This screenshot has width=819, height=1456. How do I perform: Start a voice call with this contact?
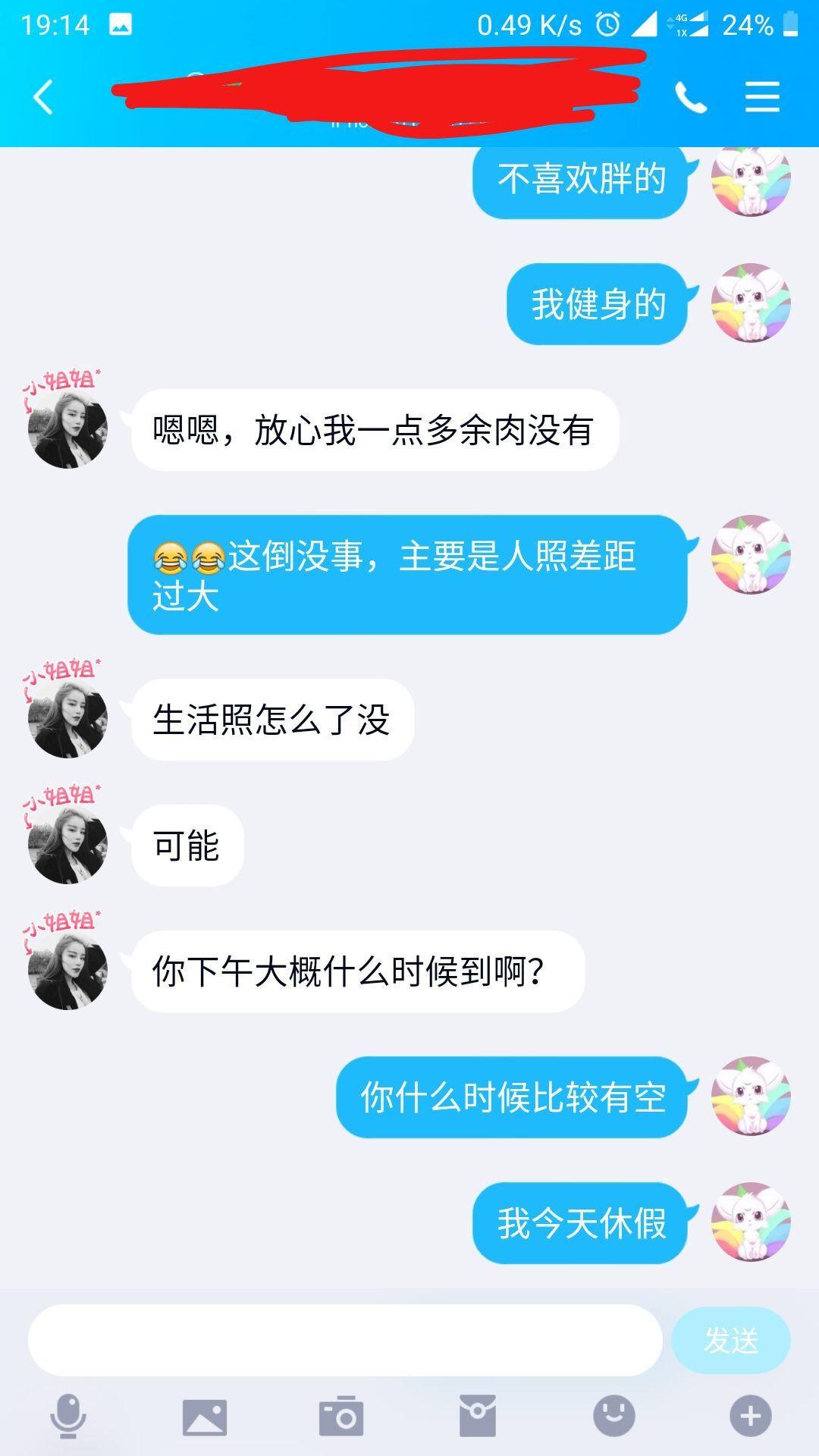(690, 97)
